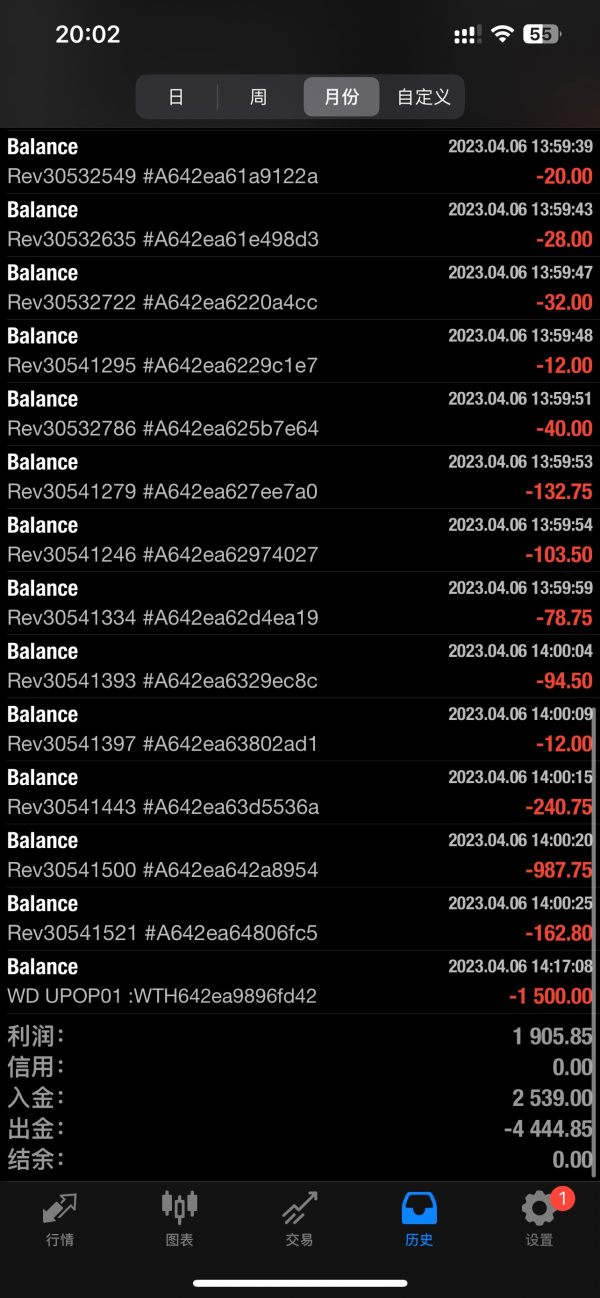Open the 行情 tab
This screenshot has width=600, height=1298.
(60, 1218)
